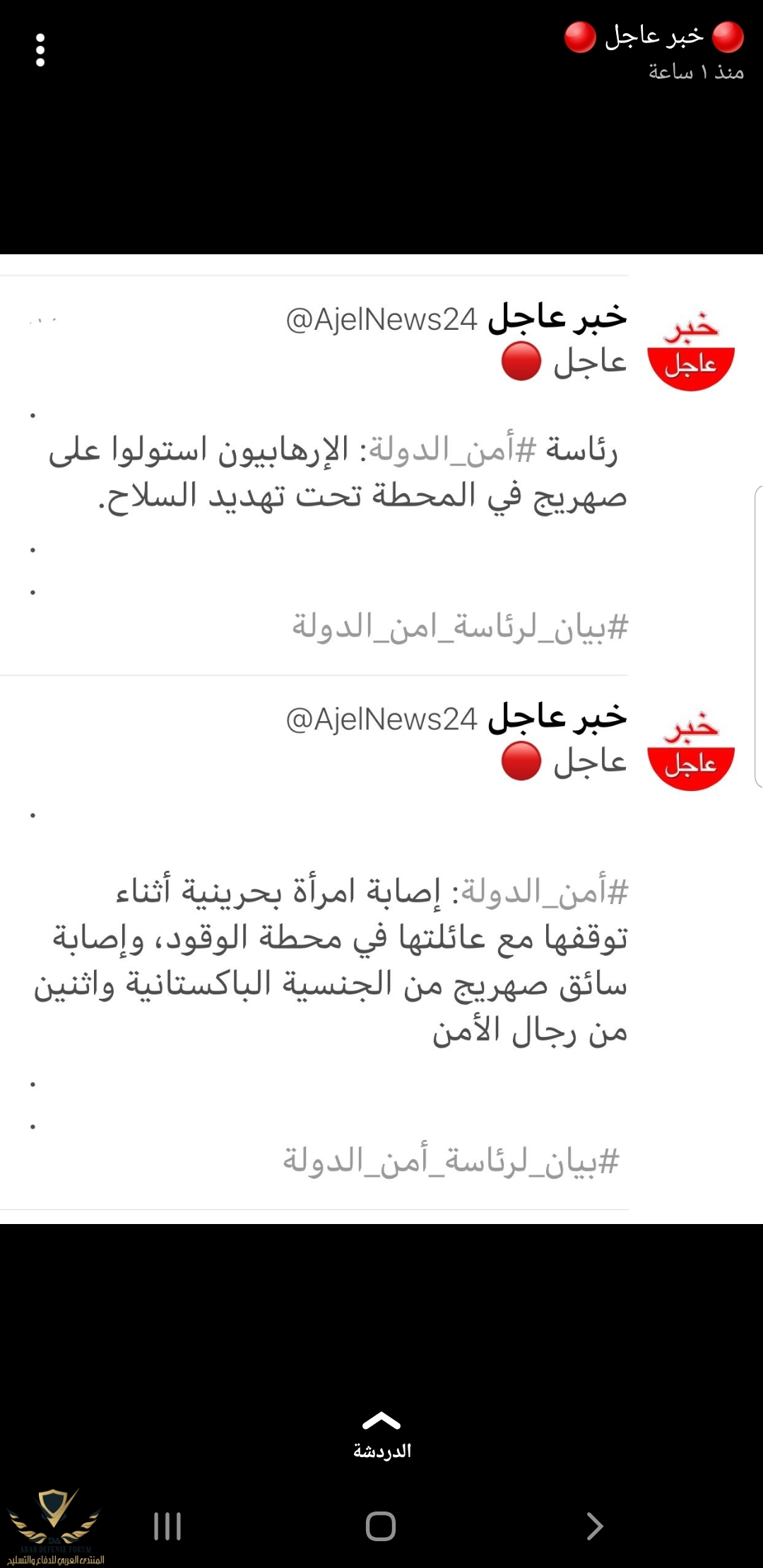Screen dimensions: 763x1568
Task: Open #أمن_الدولة hashtag in the first tweet
Action: [x=453, y=450]
